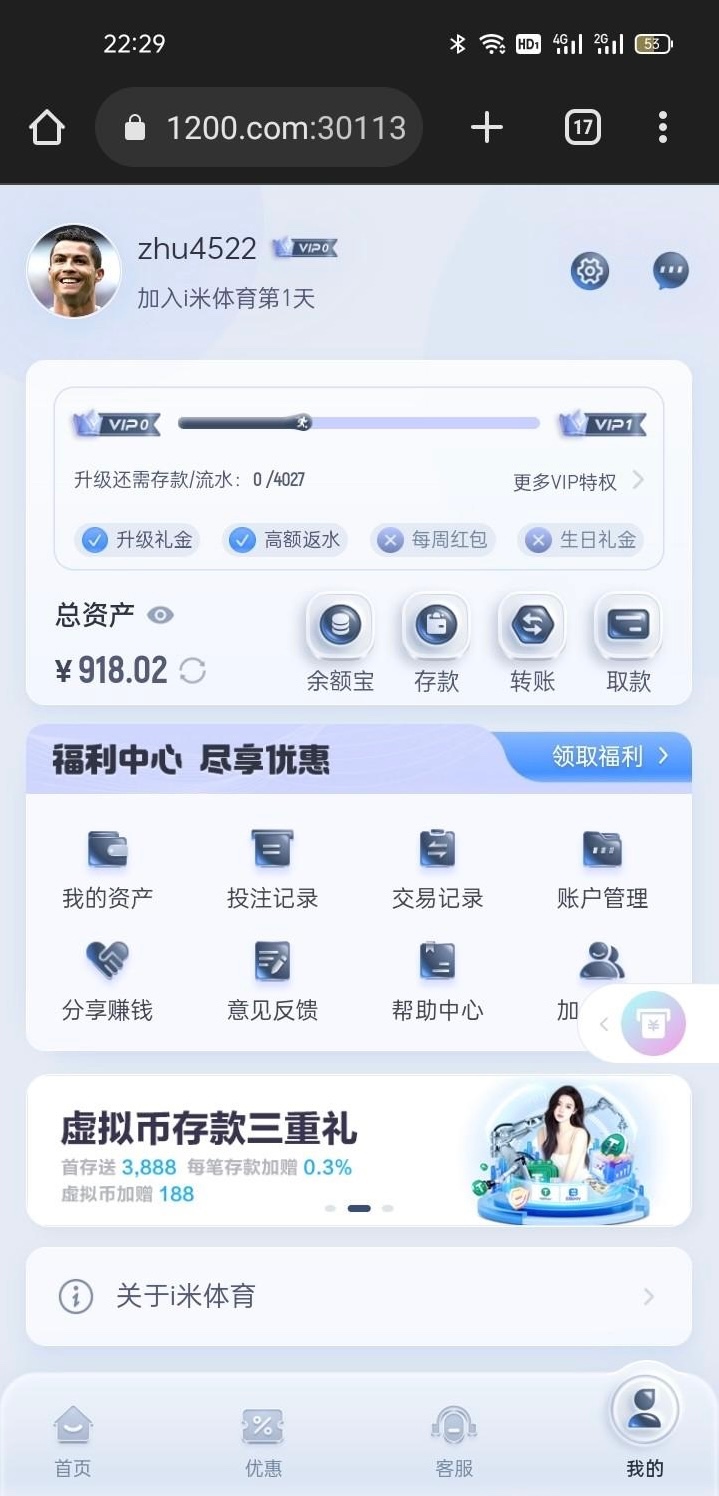Viewport: 719px width, 1496px height.
Task: Open 分享赚钱
Action: click(107, 981)
